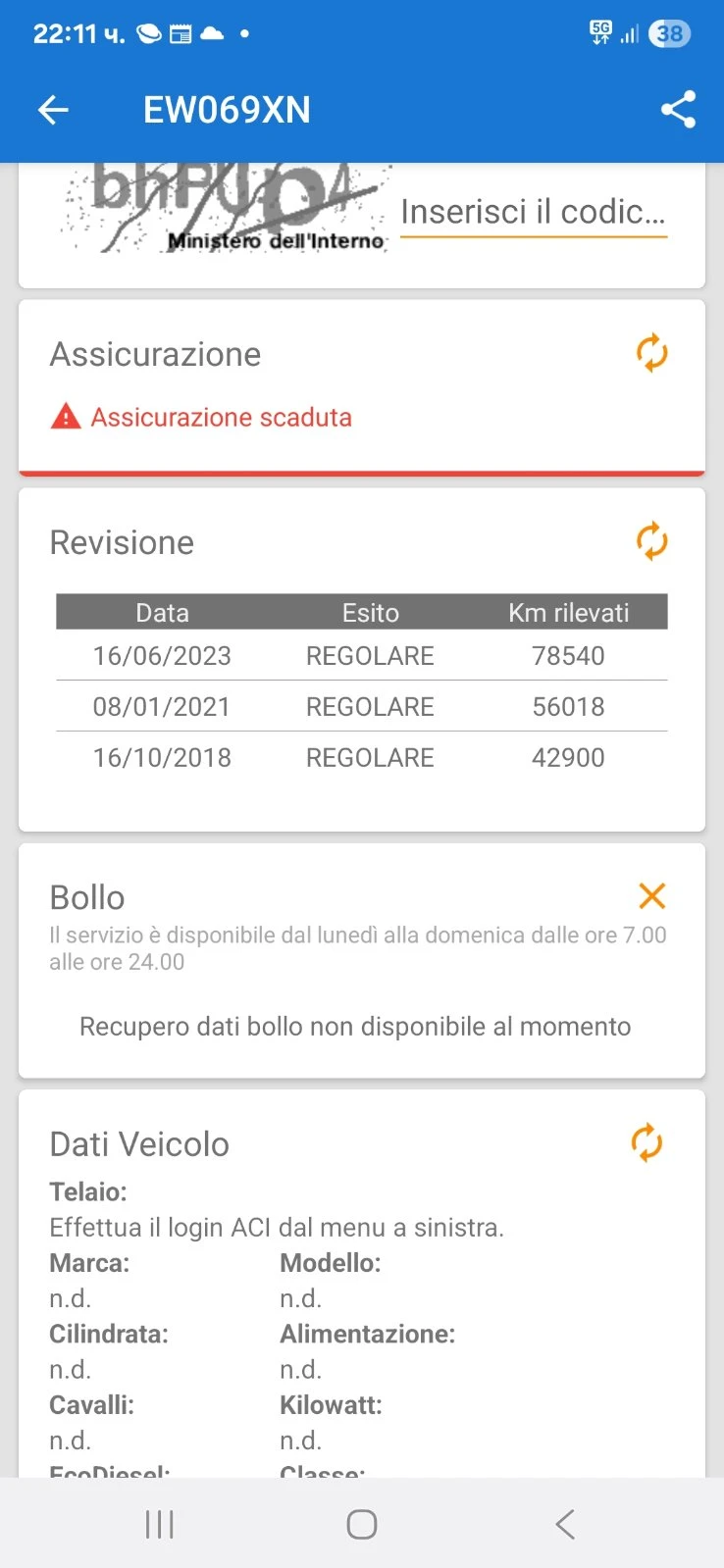Refresh the Dati Veicolo section

click(x=646, y=1142)
